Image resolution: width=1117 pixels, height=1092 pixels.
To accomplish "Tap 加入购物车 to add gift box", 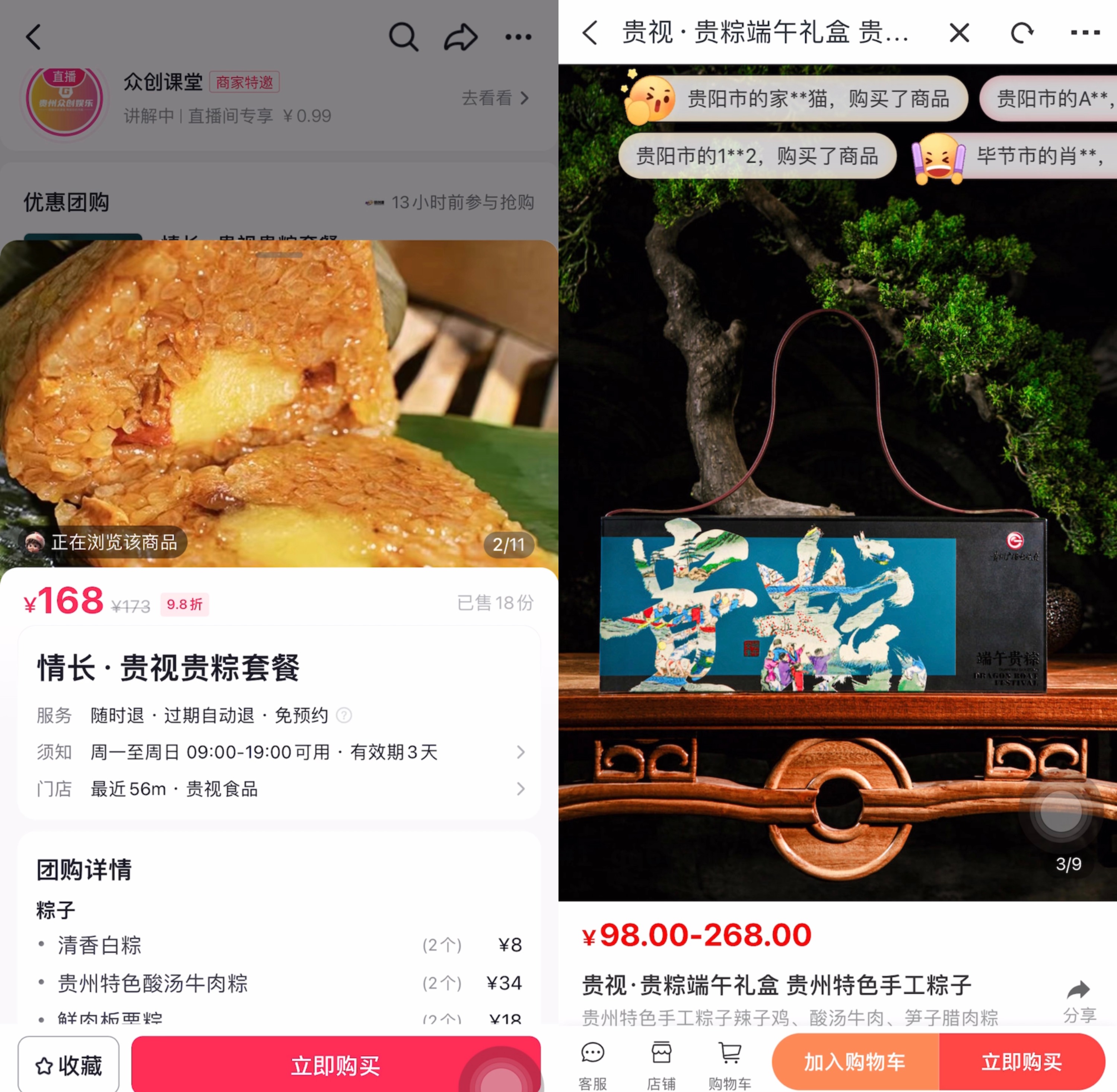I will pos(855,1061).
